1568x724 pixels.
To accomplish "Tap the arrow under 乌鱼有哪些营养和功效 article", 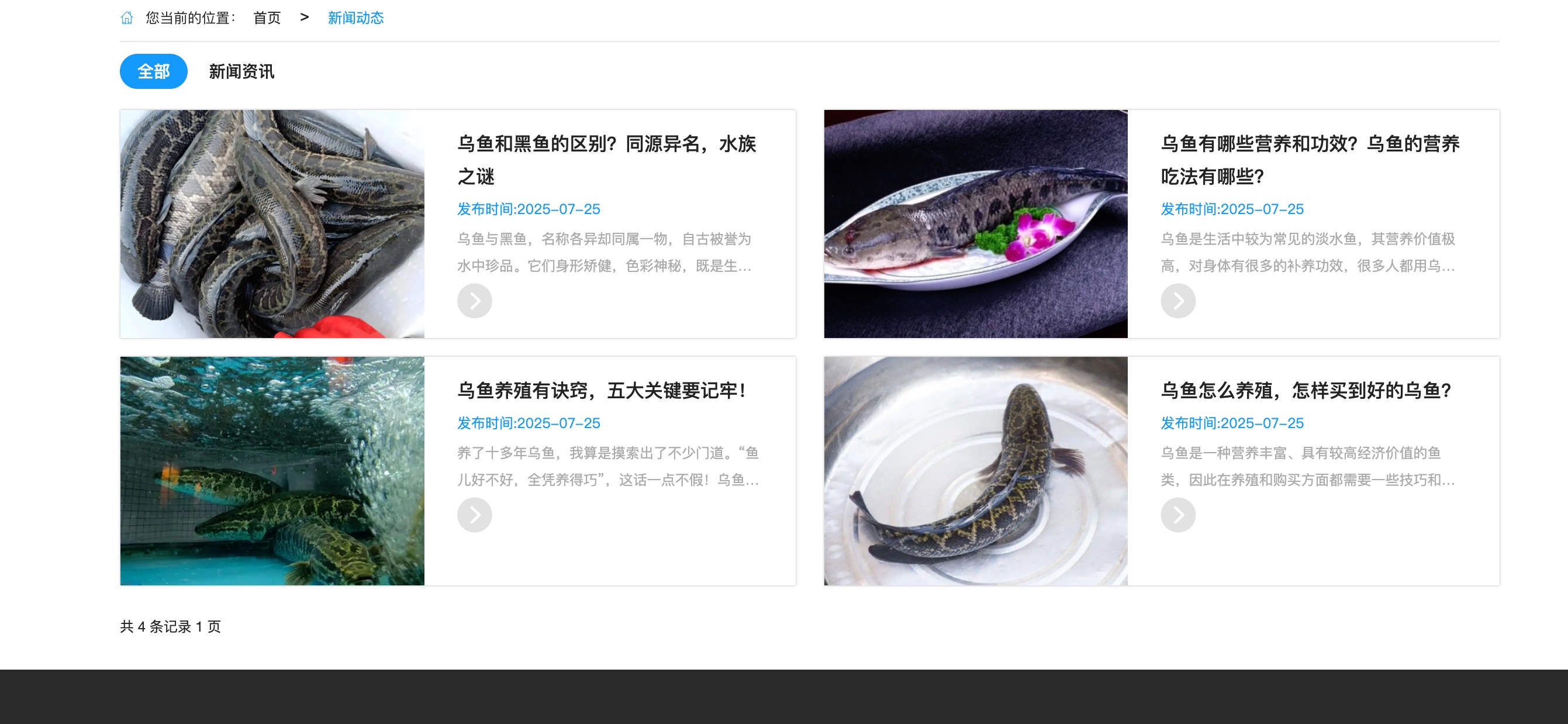I will coord(1178,301).
